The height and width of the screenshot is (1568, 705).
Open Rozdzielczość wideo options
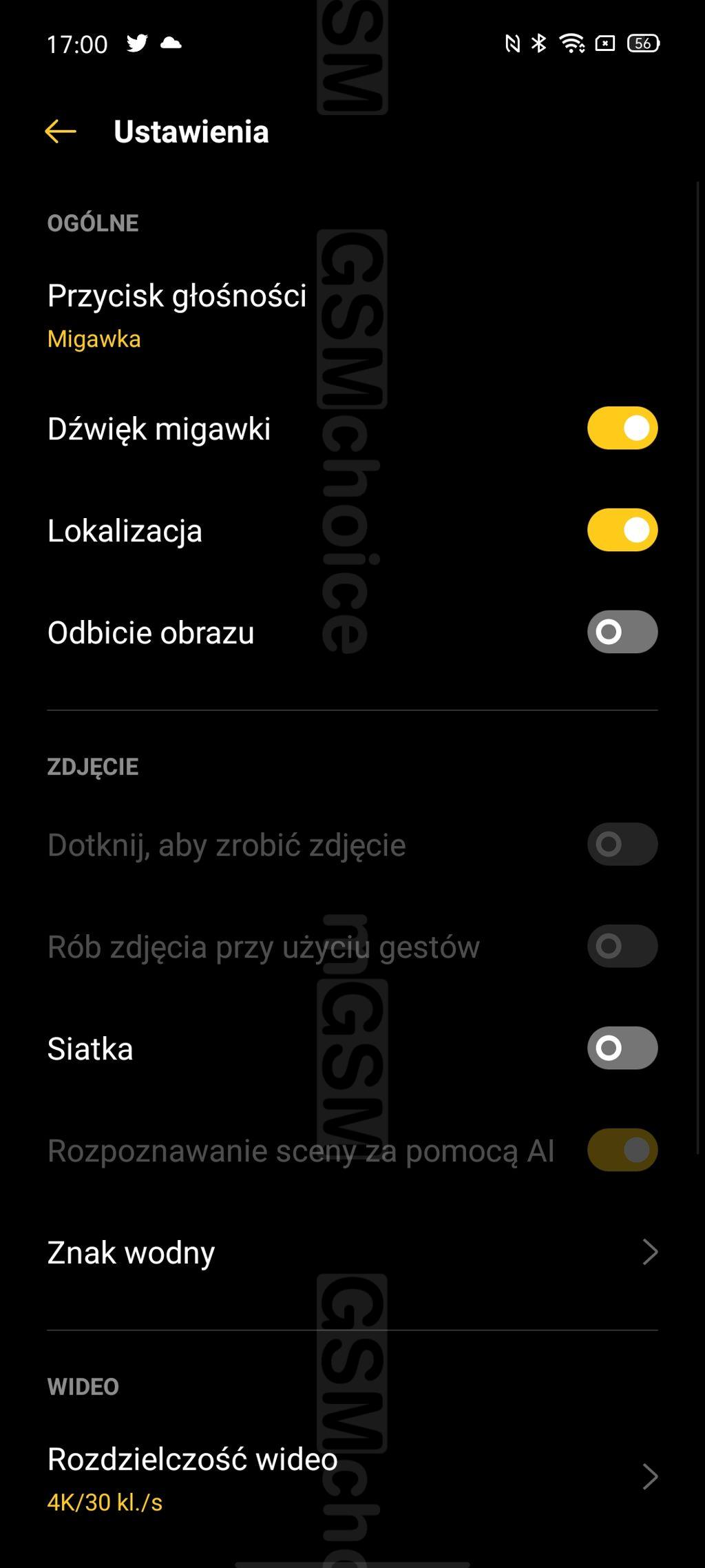(x=351, y=1477)
